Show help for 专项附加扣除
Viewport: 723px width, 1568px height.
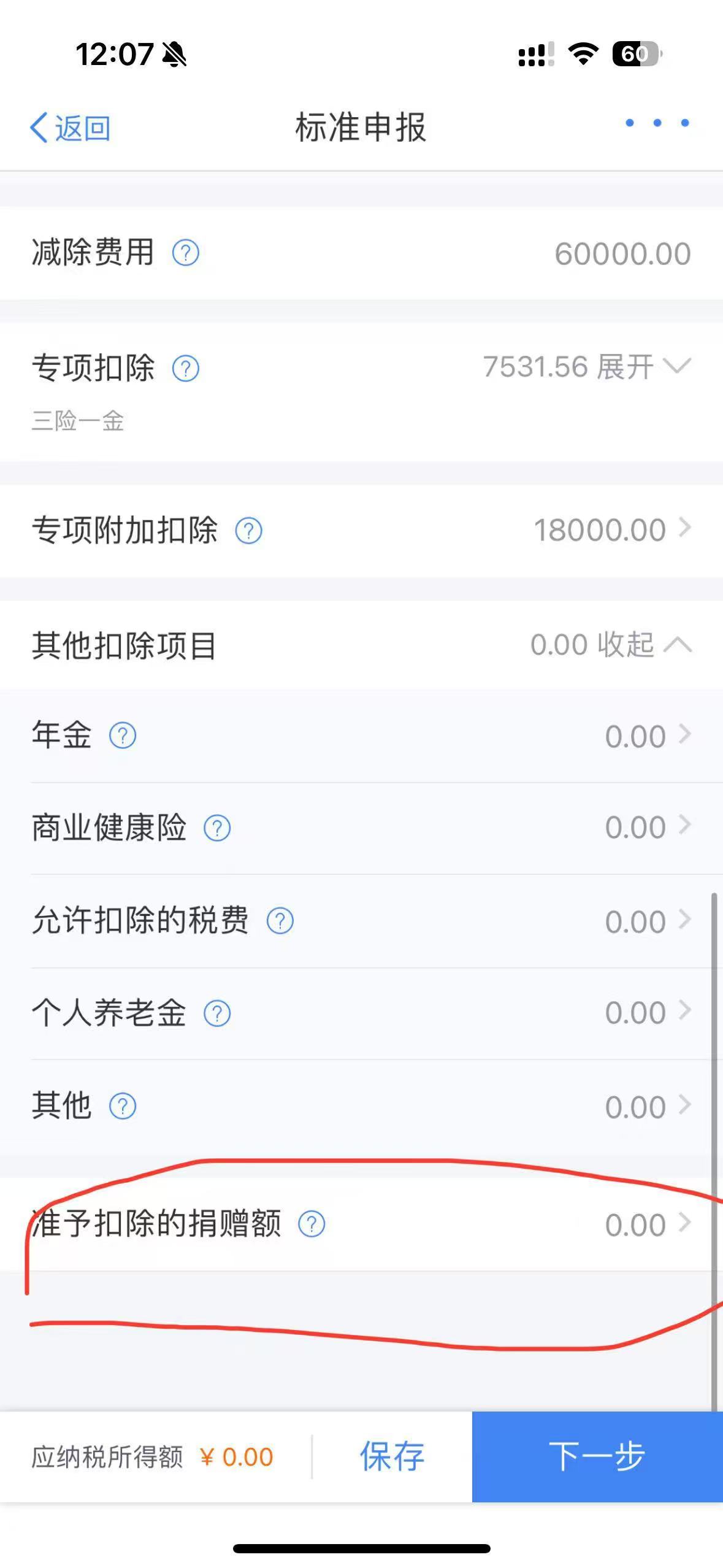[x=248, y=531]
